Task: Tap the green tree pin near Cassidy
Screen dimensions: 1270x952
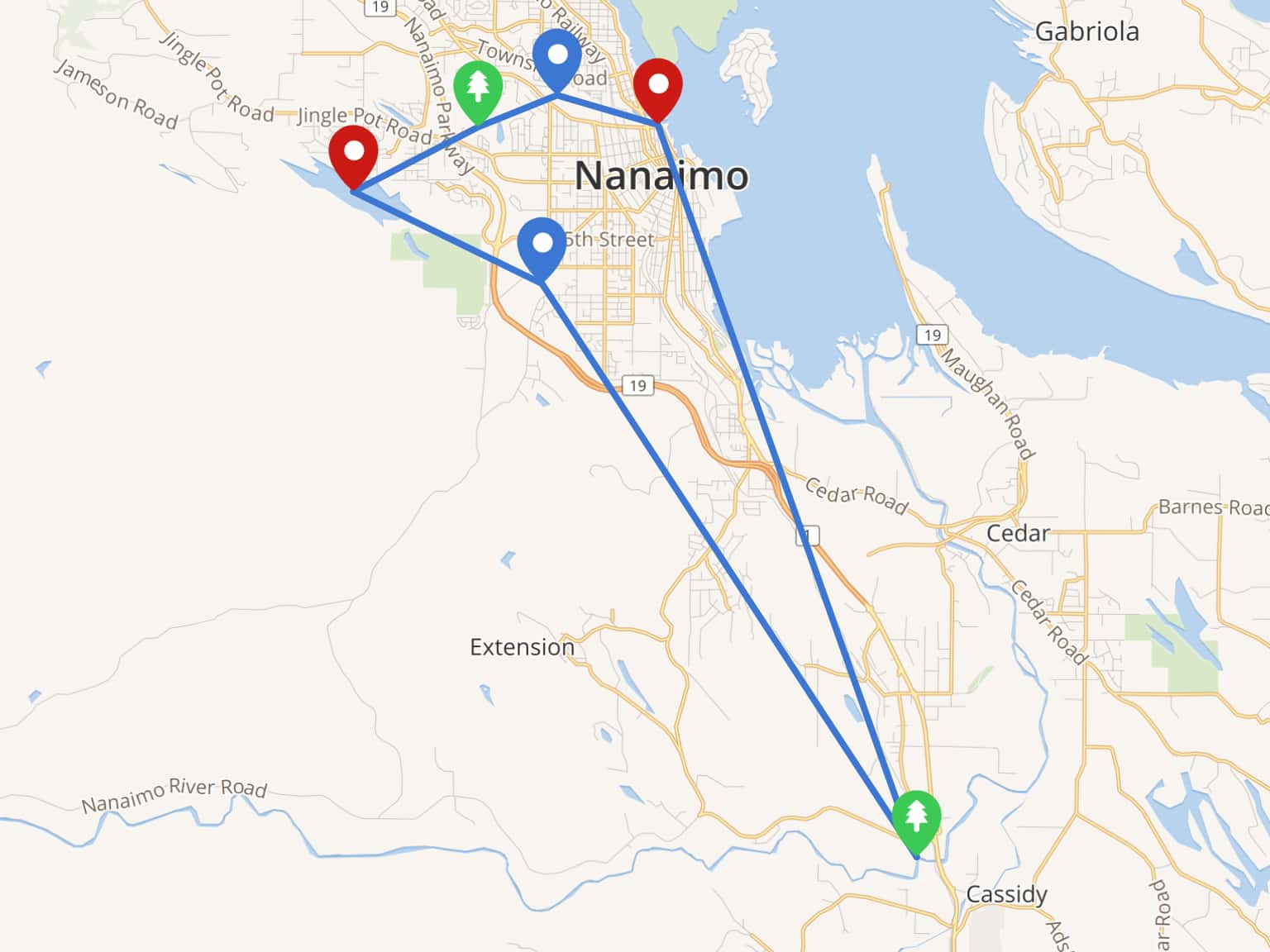Action: pos(916,818)
